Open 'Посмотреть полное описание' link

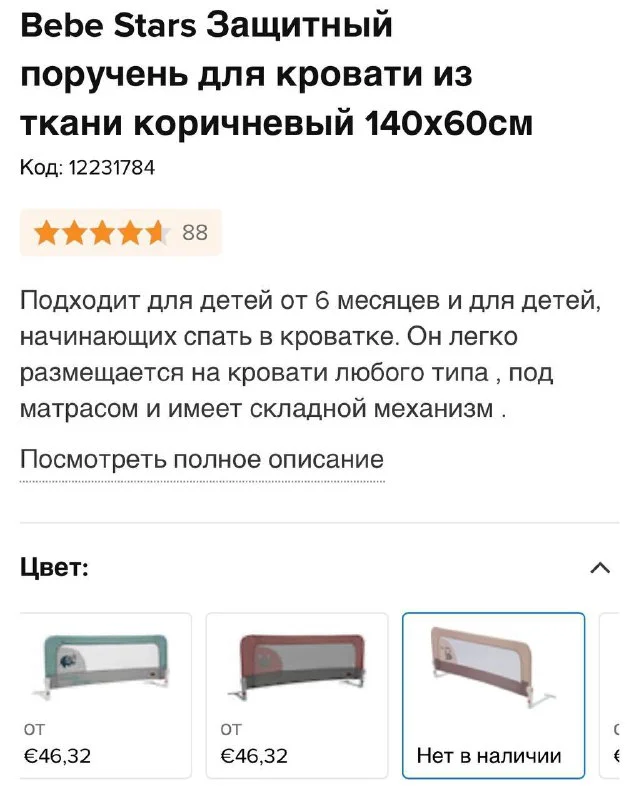coord(202,460)
